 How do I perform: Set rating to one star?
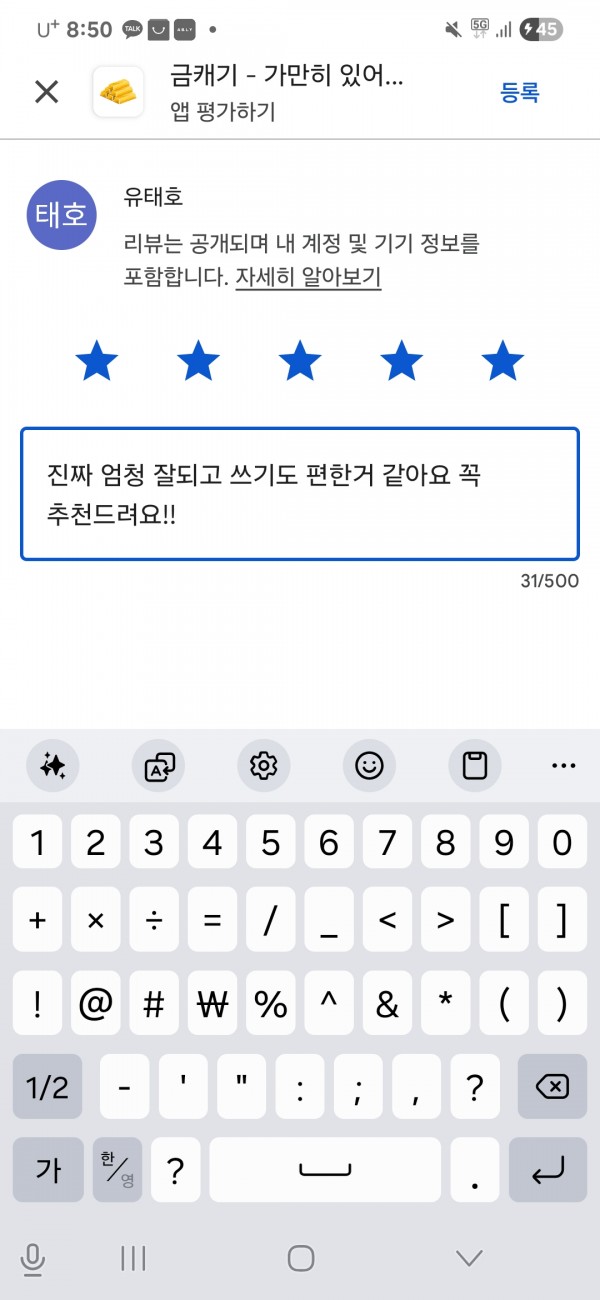(x=97, y=361)
